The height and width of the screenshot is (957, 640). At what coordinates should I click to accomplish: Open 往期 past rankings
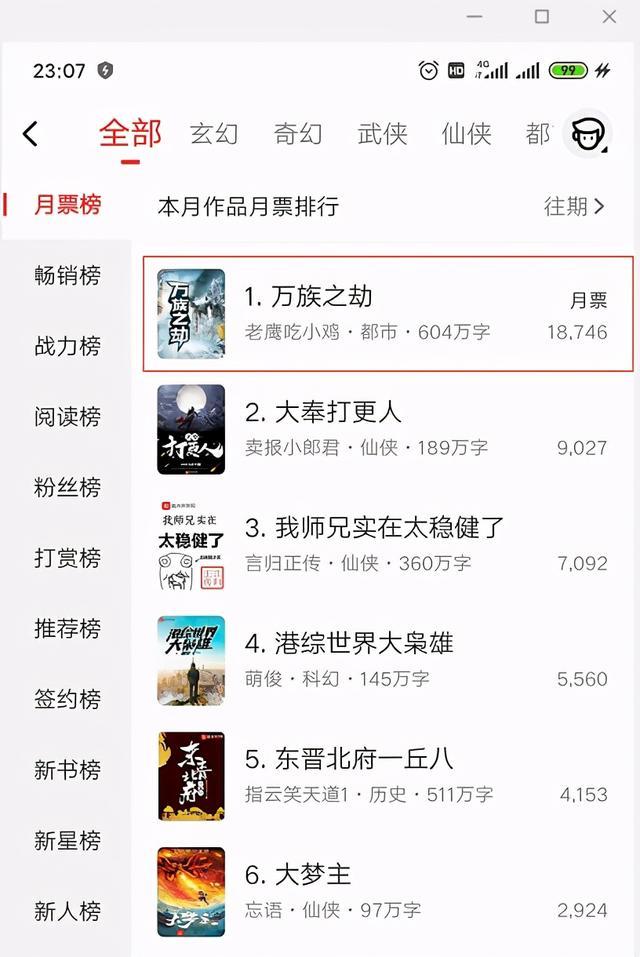point(574,206)
